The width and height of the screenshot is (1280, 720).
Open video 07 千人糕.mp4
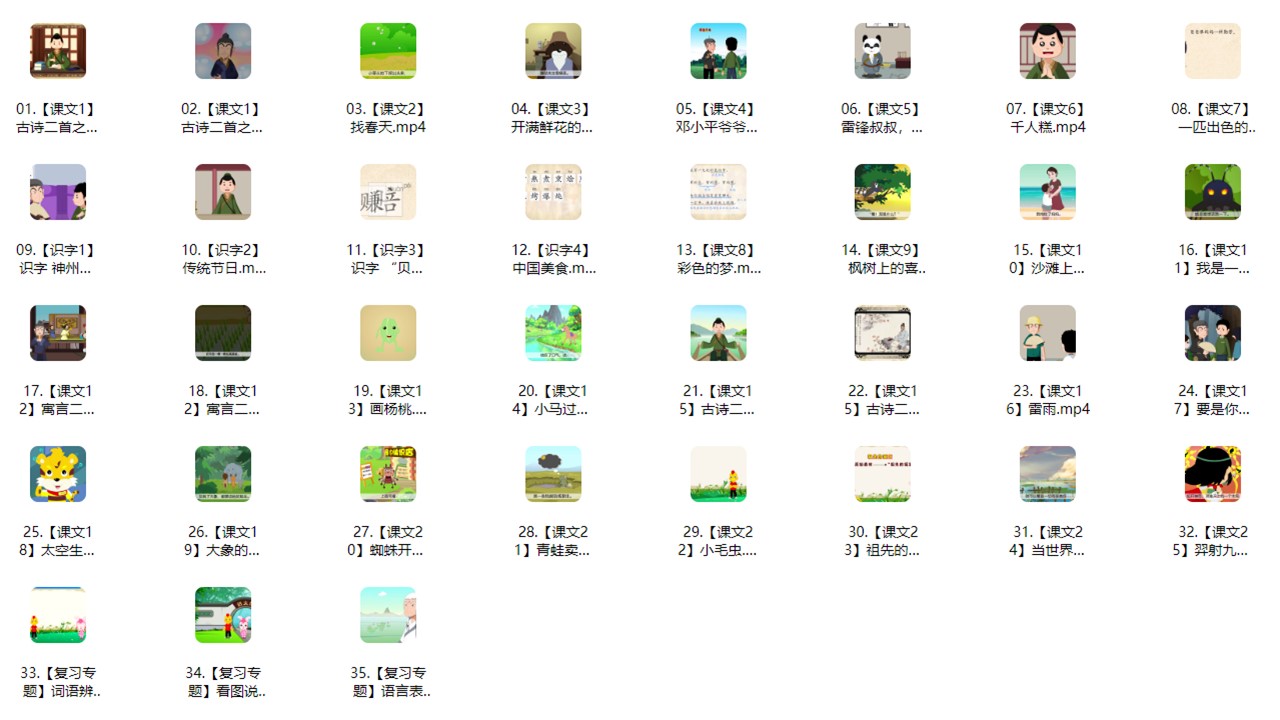click(x=1048, y=52)
